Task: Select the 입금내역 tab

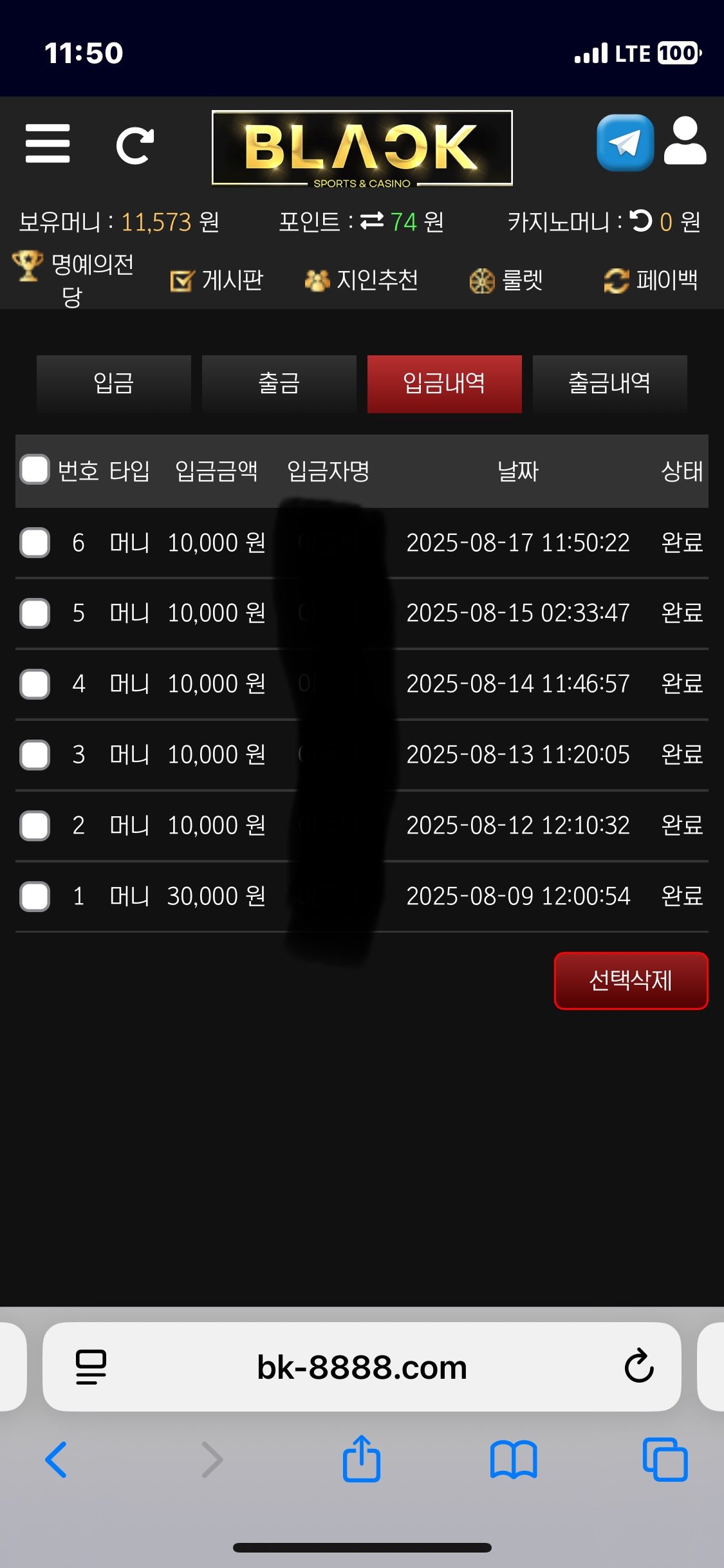Action: pos(444,384)
